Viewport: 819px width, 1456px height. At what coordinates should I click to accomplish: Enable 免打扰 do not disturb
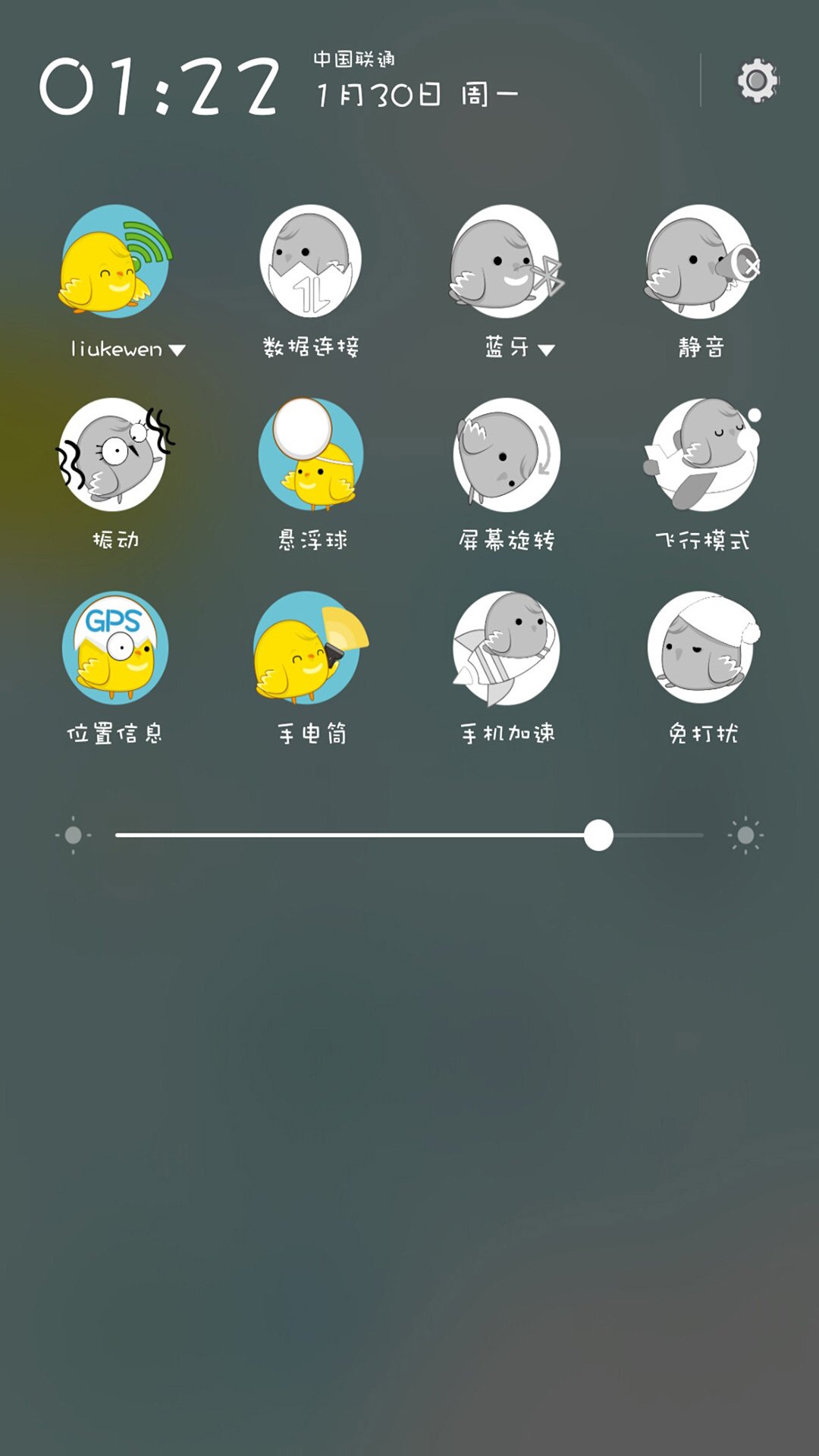pos(701,648)
